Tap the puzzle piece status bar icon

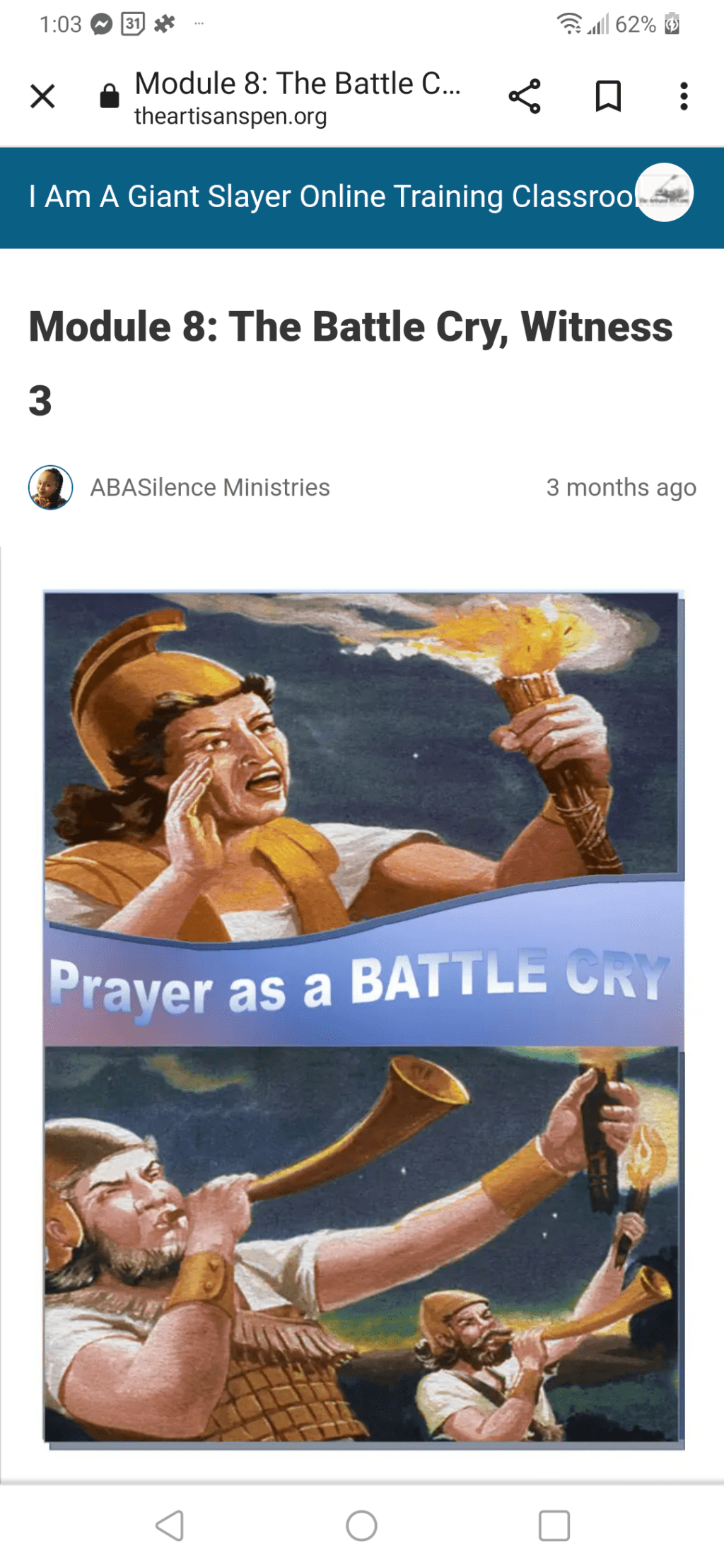point(165,23)
